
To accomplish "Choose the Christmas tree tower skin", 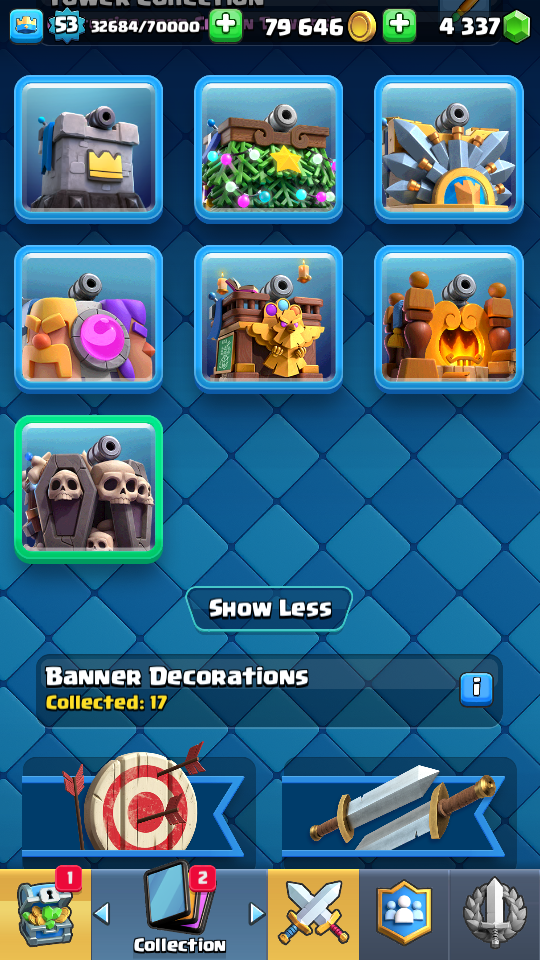I will coord(269,149).
